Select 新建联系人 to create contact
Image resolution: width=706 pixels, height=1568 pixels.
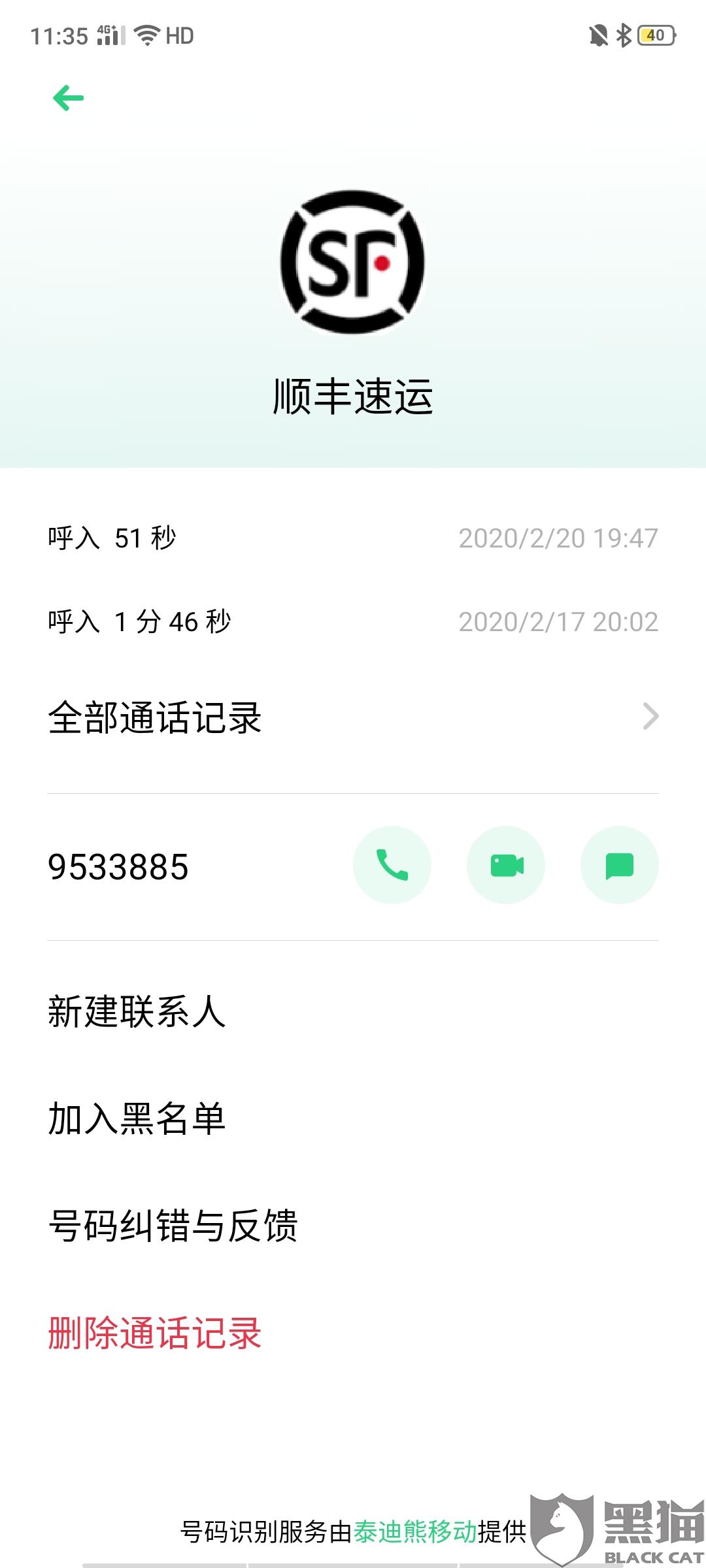[x=137, y=1011]
